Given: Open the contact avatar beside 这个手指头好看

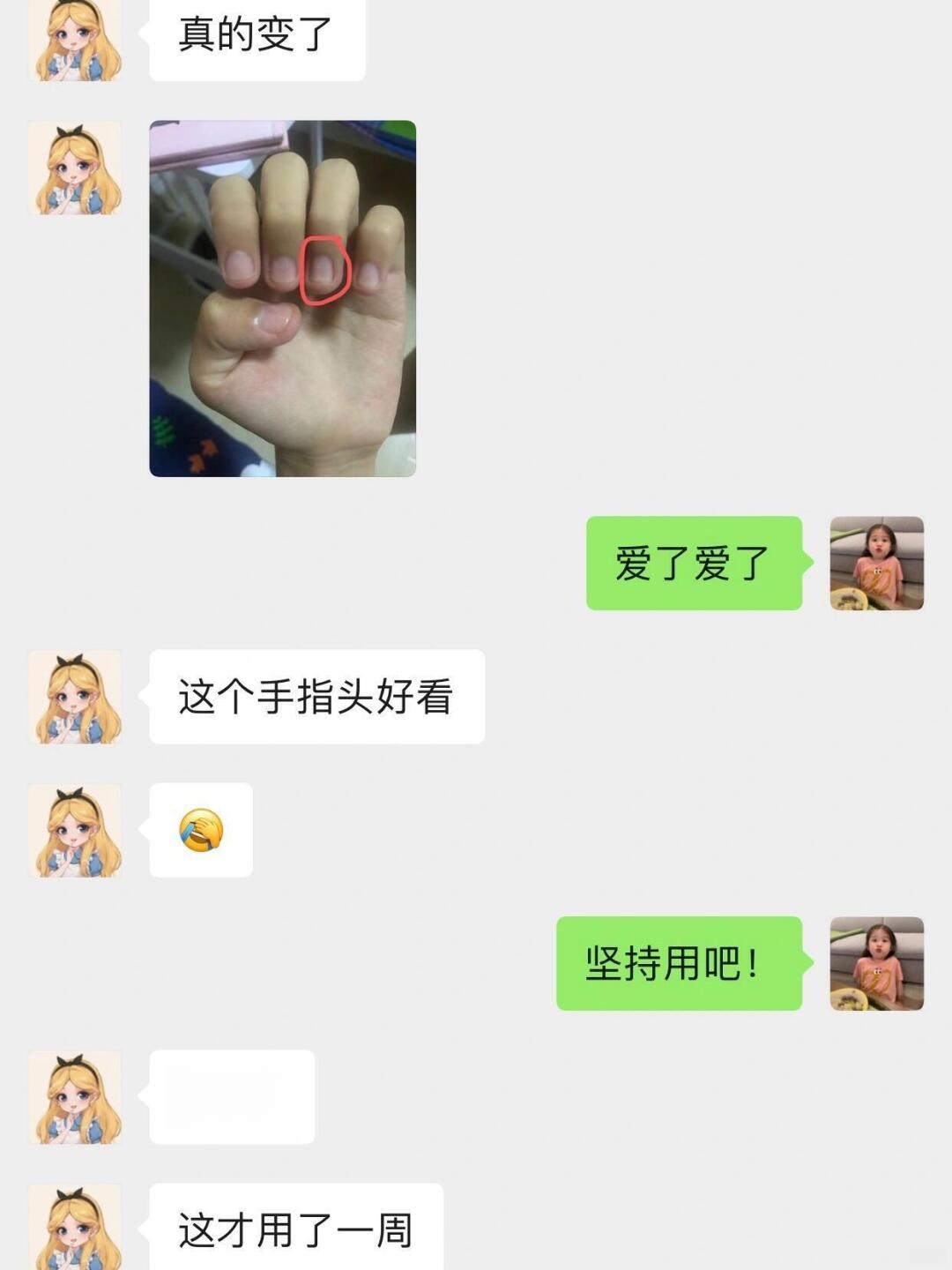Looking at the screenshot, I should tap(75, 697).
